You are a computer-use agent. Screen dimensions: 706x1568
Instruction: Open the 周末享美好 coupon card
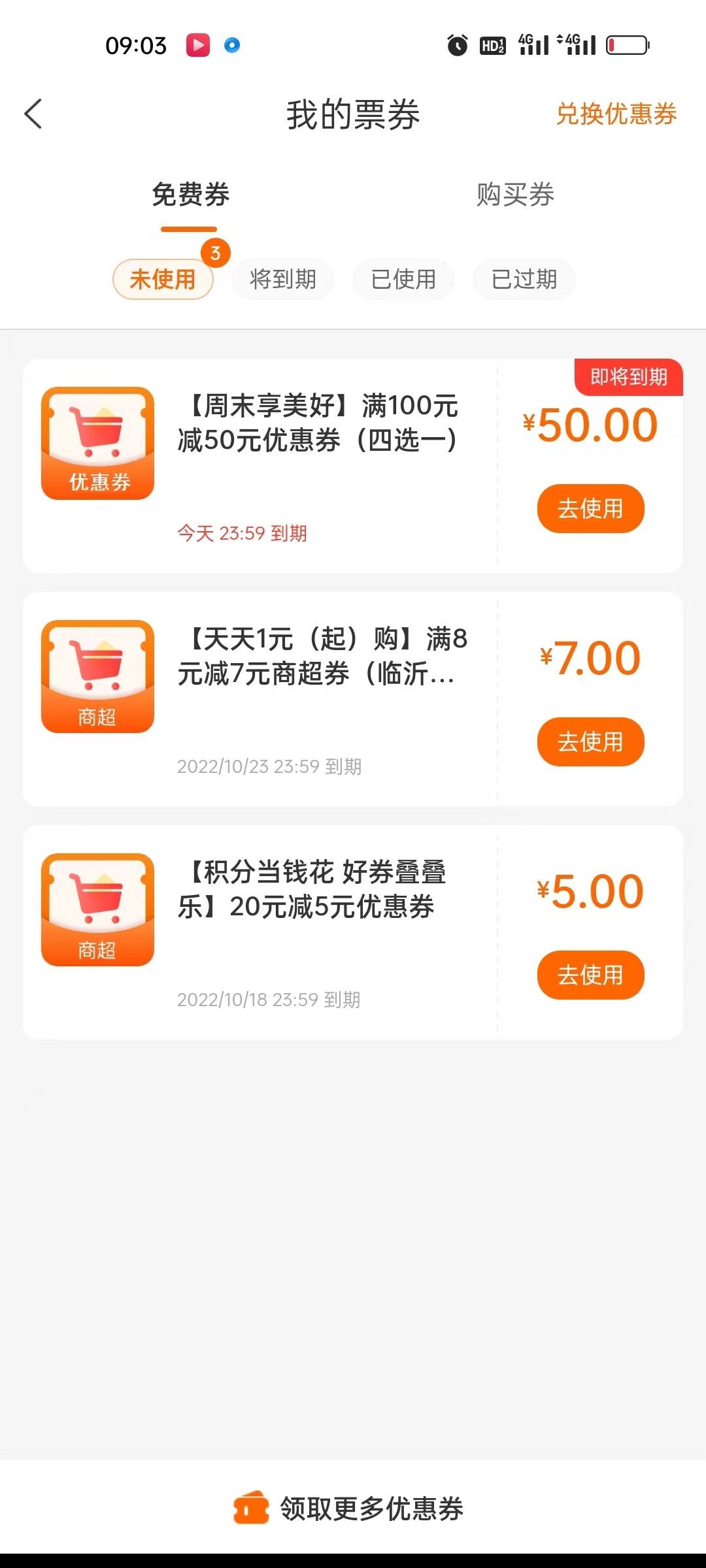tap(260, 466)
